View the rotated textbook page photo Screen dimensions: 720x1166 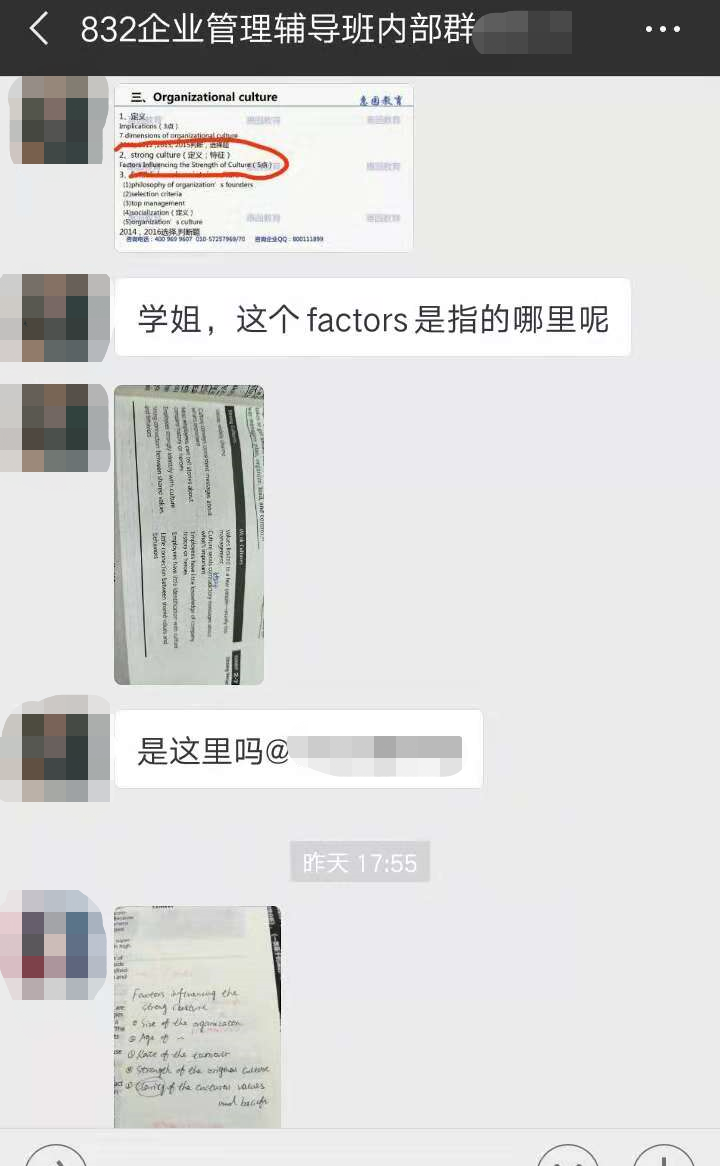(189, 535)
